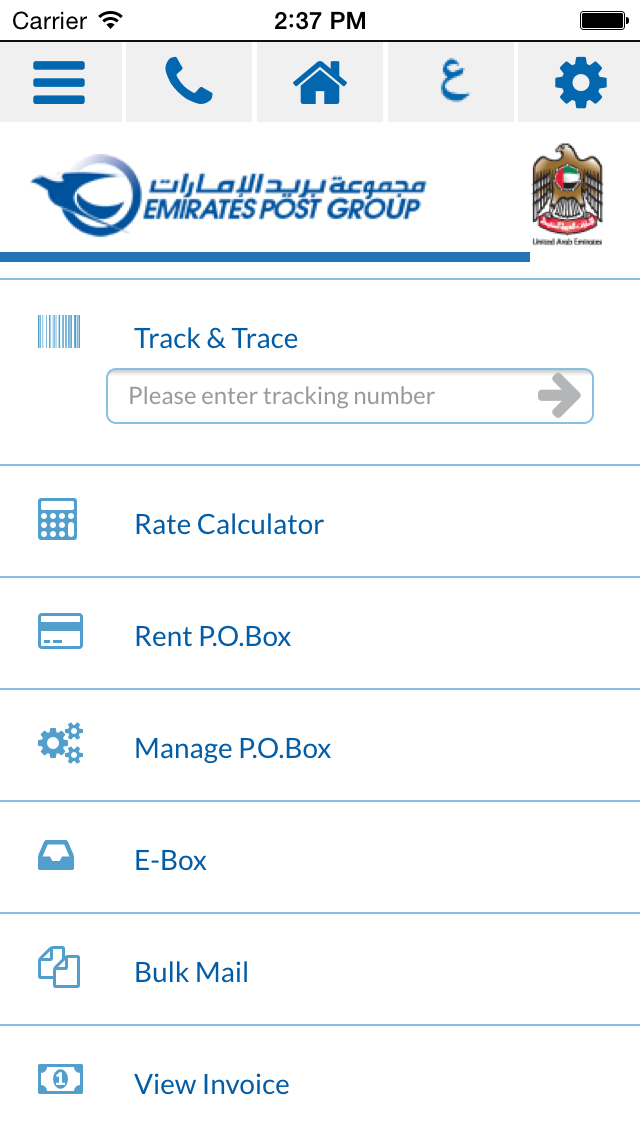Open Bulk Mail

[x=192, y=972]
